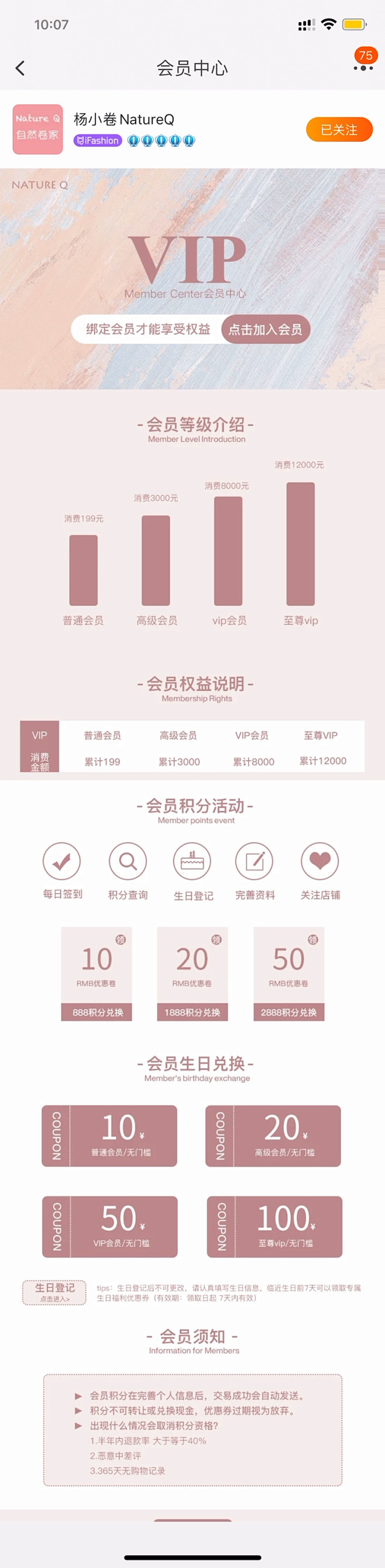Tap 生日登记 点击进入 button
Image resolution: width=385 pixels, height=1568 pixels.
(55, 1292)
